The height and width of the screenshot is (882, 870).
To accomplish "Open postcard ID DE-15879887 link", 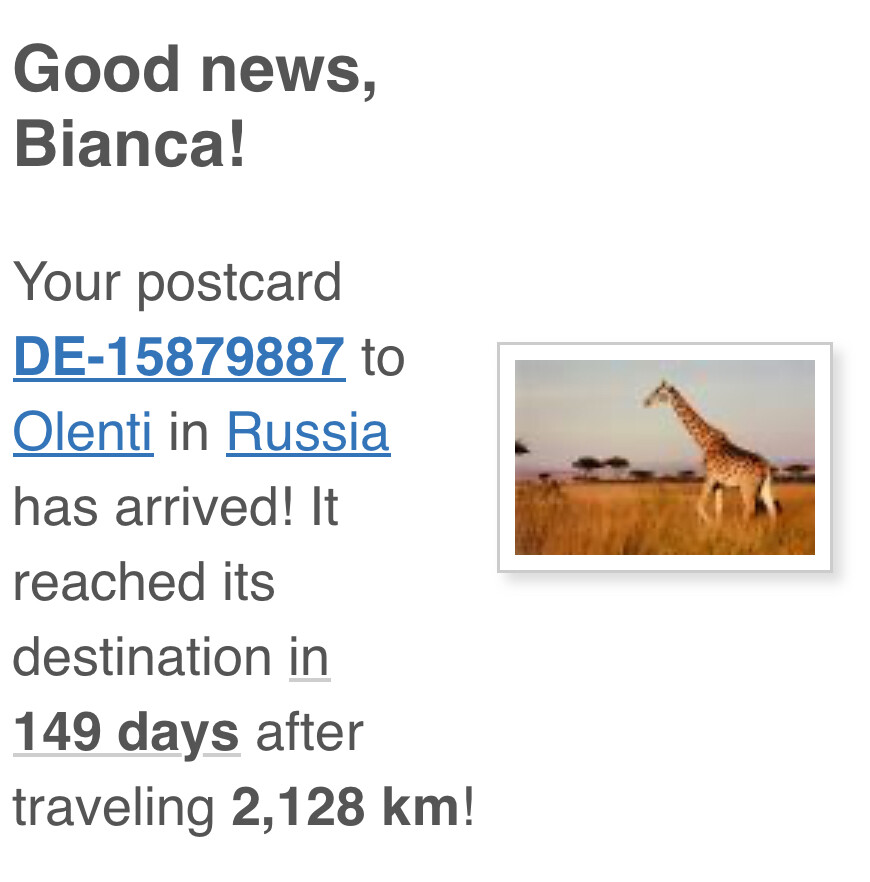I will (179, 357).
